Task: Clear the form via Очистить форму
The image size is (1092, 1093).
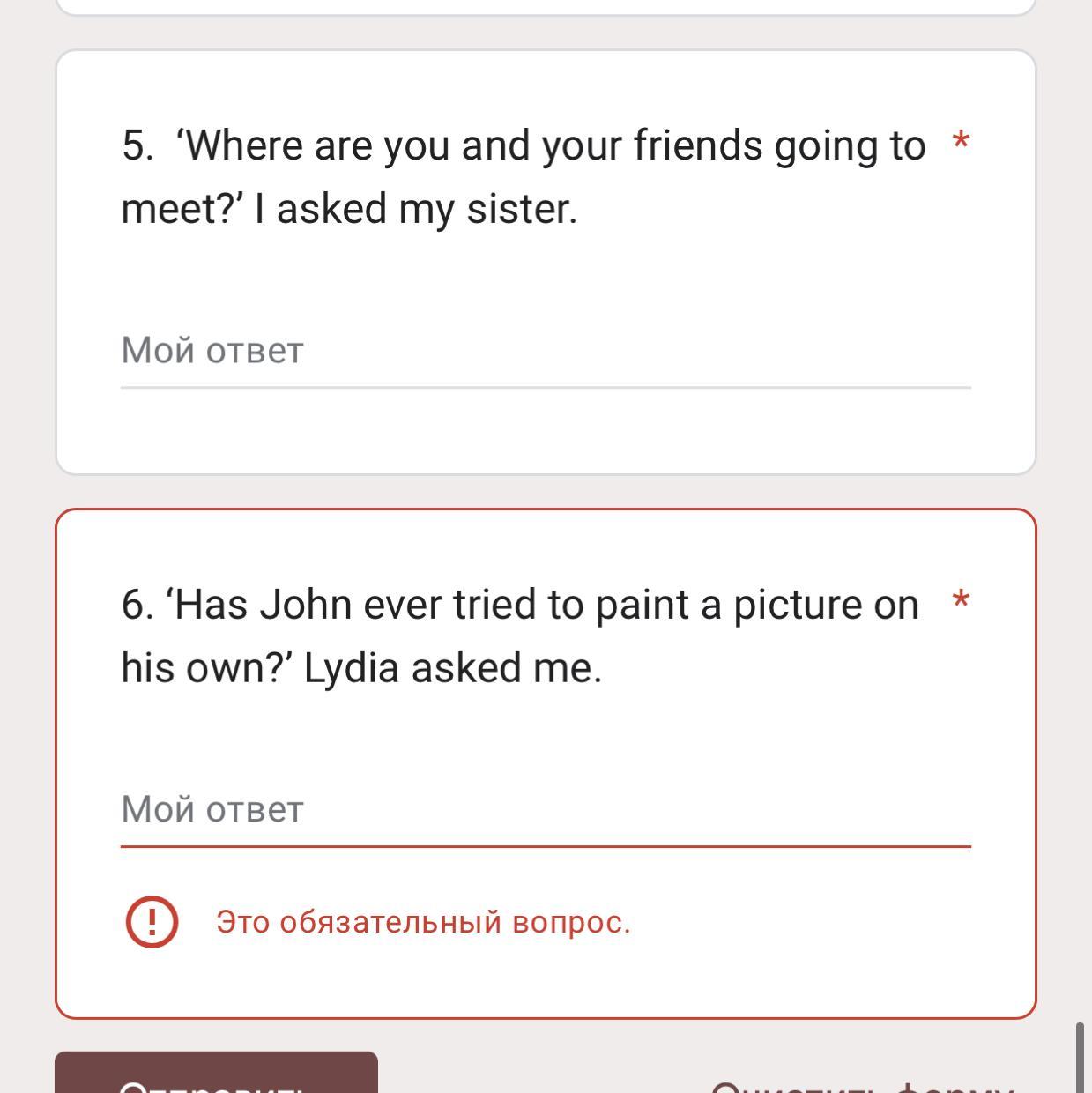Action: 862,1084
